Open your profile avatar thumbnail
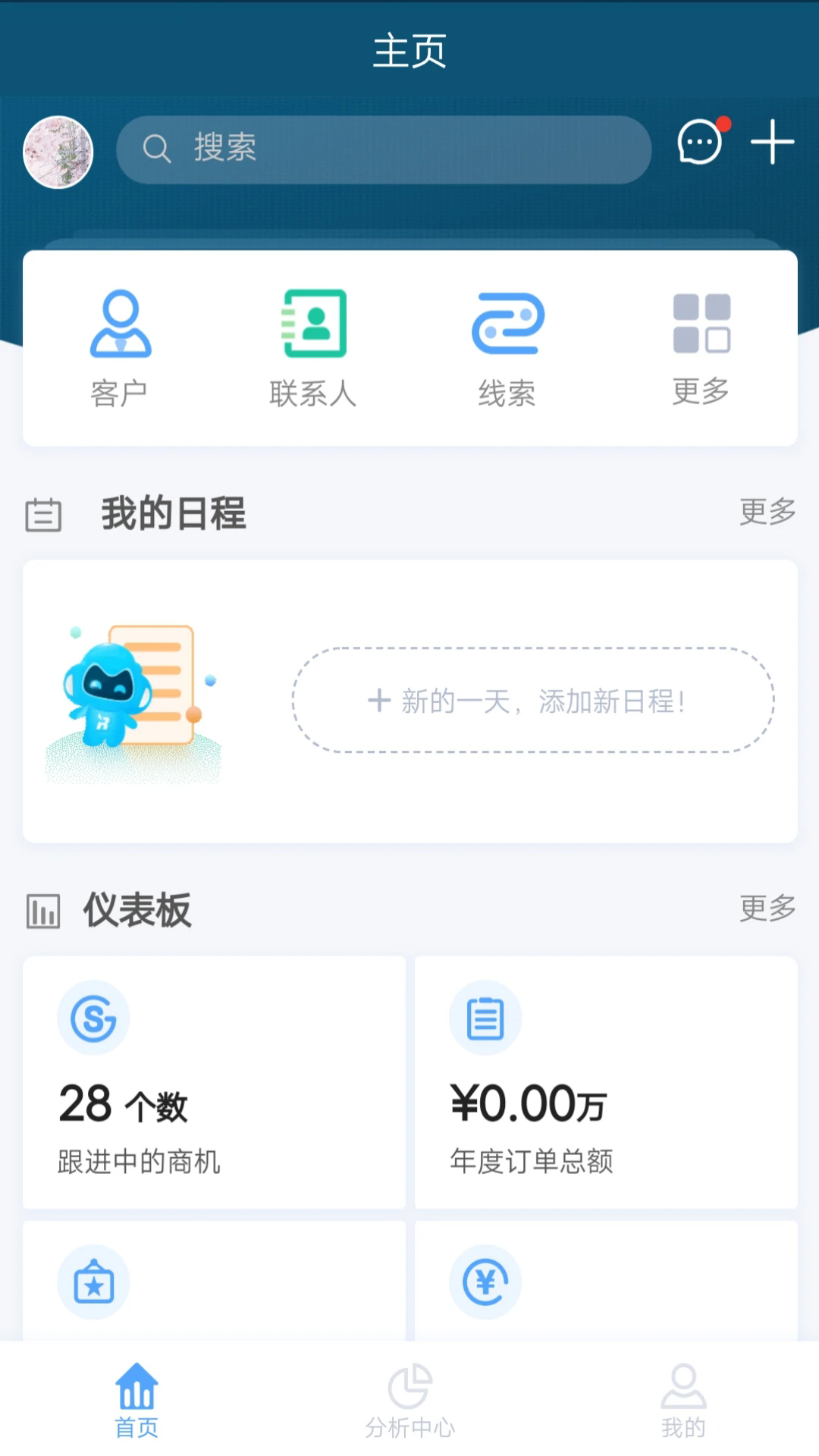 pyautogui.click(x=58, y=149)
